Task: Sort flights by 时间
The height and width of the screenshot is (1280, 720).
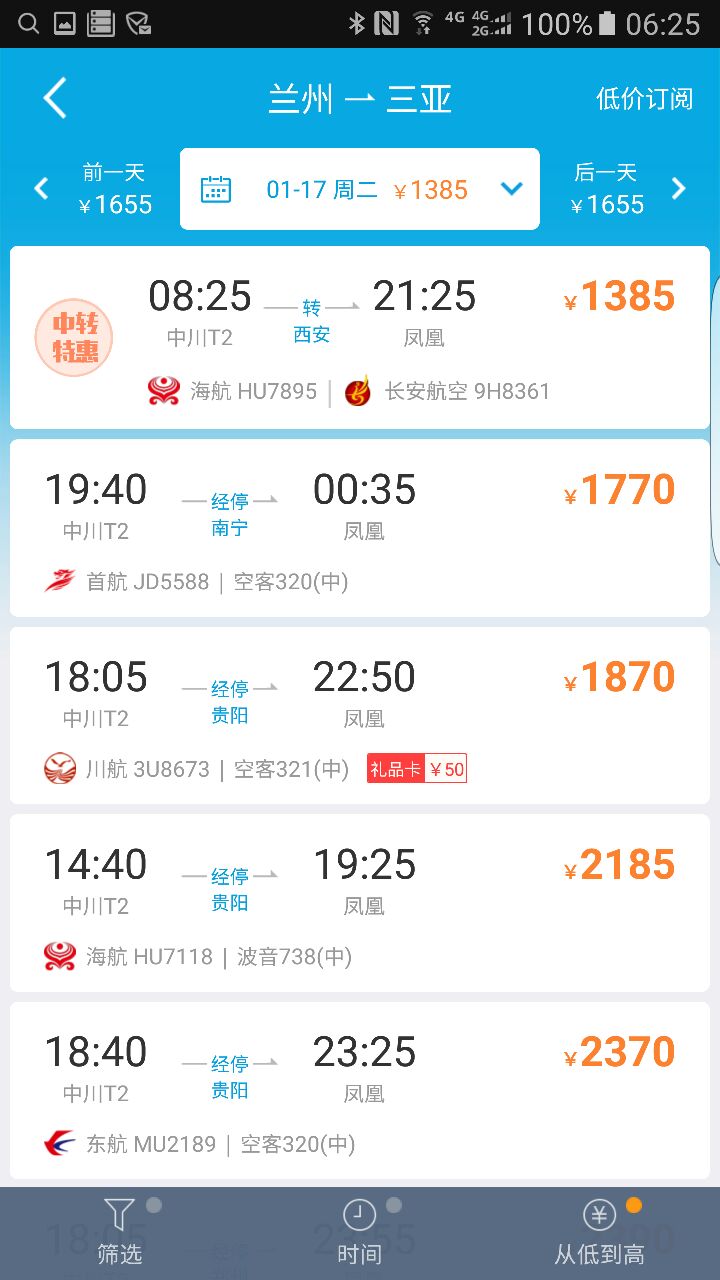Action: point(360,1233)
